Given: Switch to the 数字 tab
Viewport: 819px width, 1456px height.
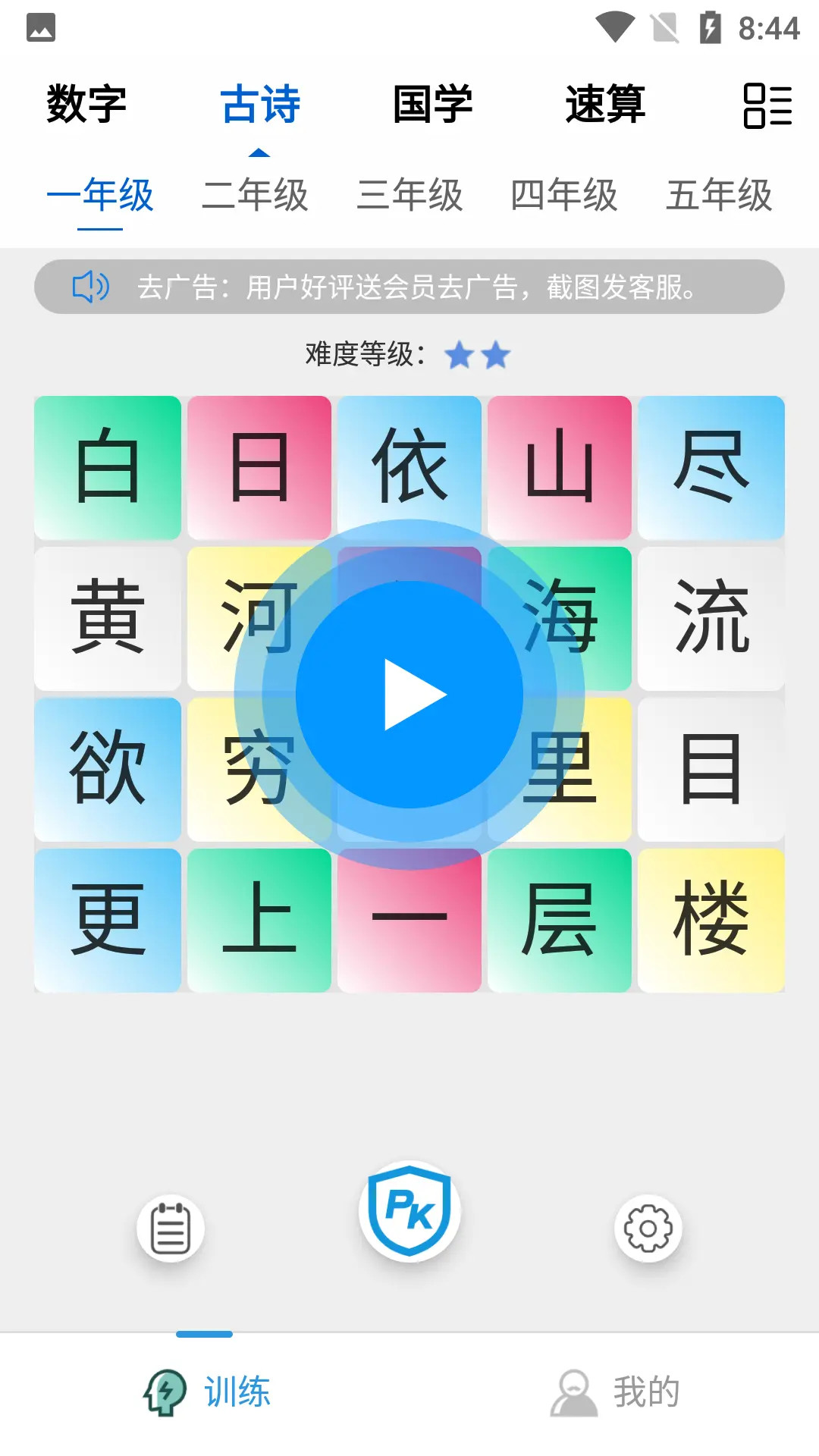Looking at the screenshot, I should tap(86, 104).
